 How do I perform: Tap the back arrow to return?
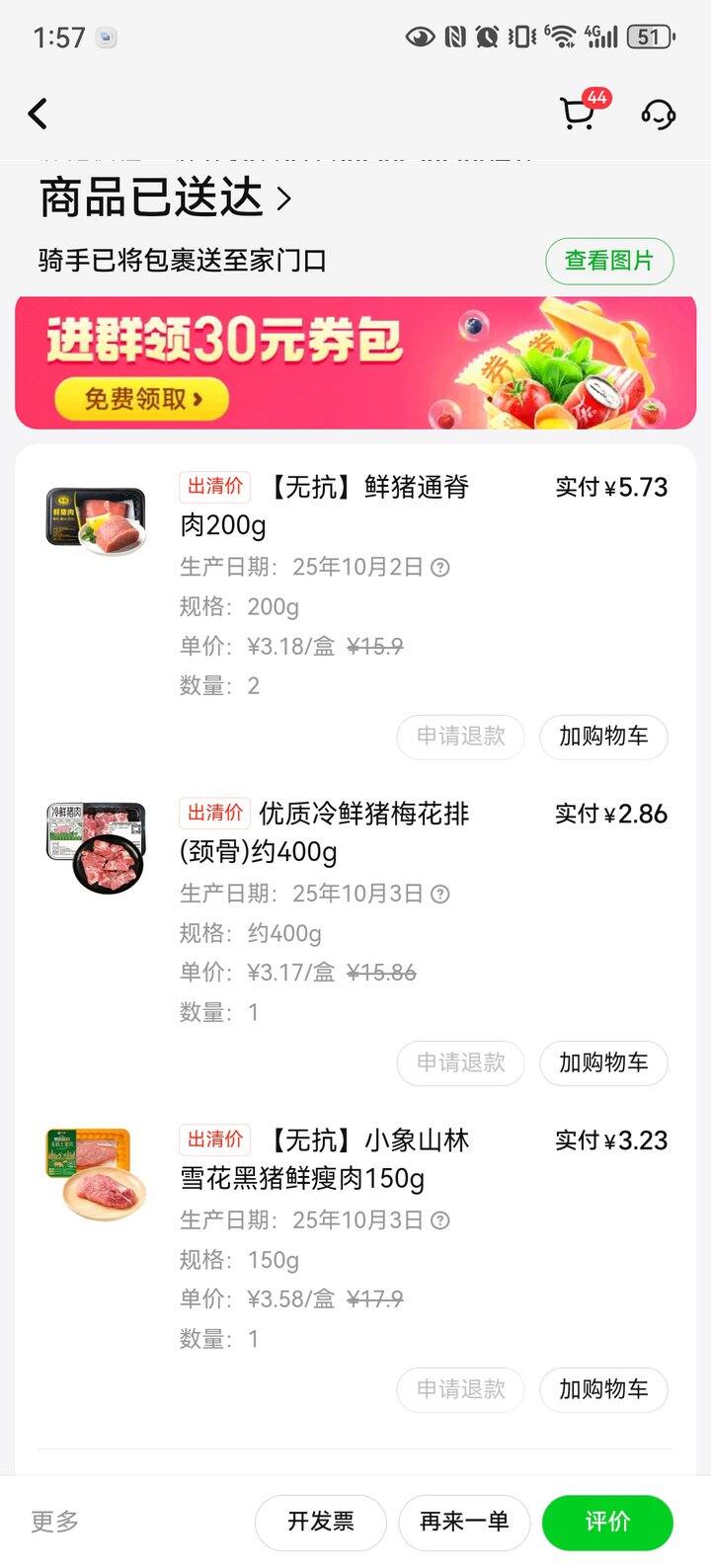[x=38, y=114]
